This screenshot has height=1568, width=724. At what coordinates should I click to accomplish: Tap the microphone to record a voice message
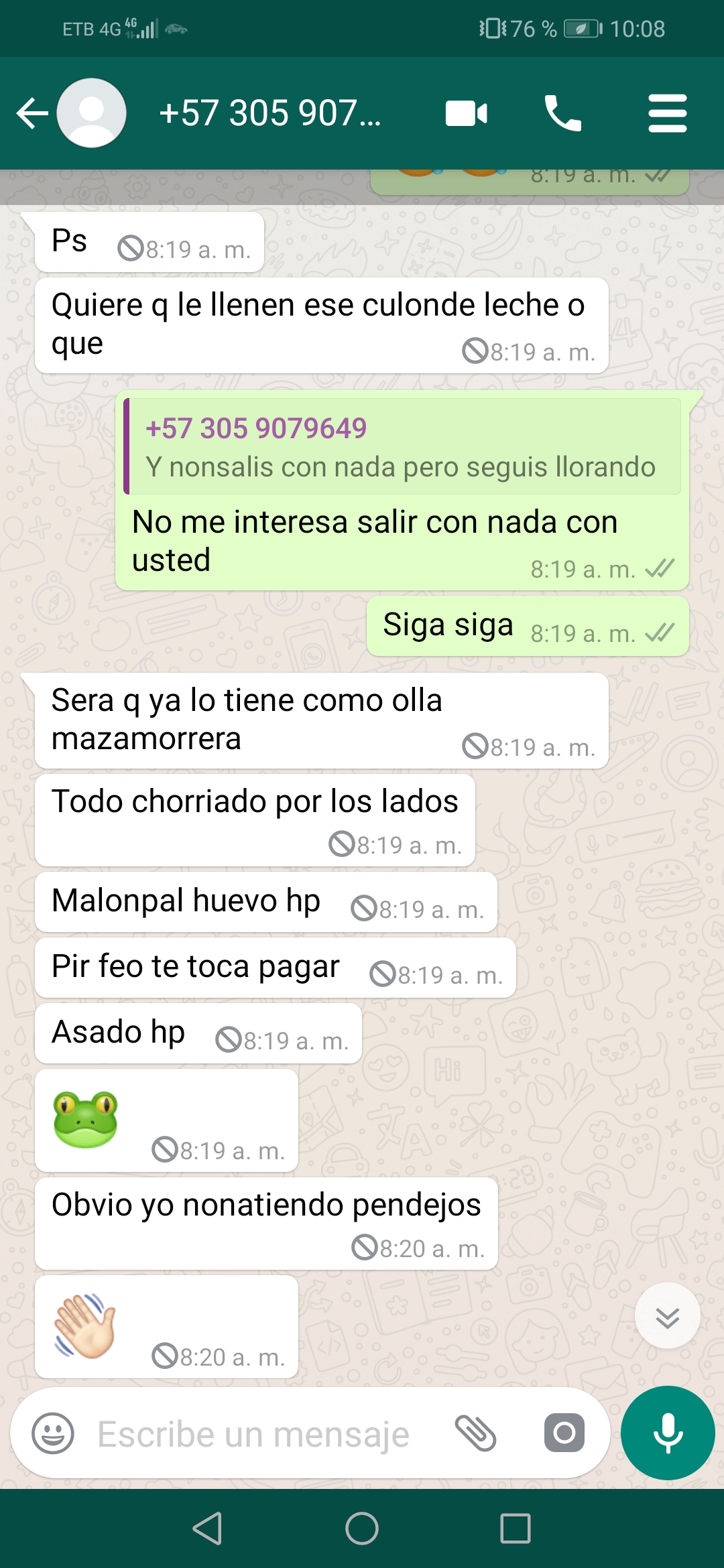pyautogui.click(x=668, y=1433)
